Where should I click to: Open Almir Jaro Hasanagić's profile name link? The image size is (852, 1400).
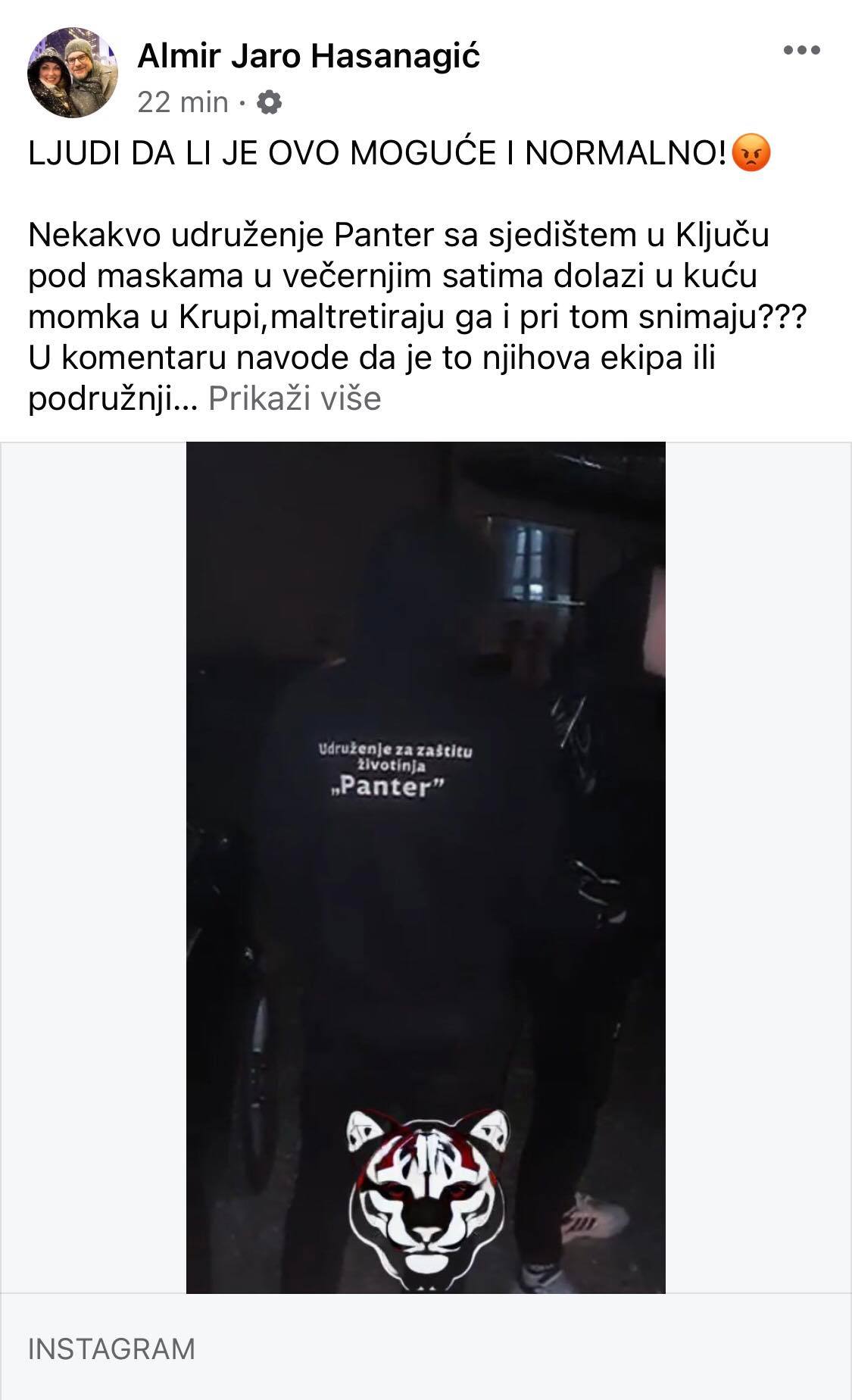click(x=308, y=56)
